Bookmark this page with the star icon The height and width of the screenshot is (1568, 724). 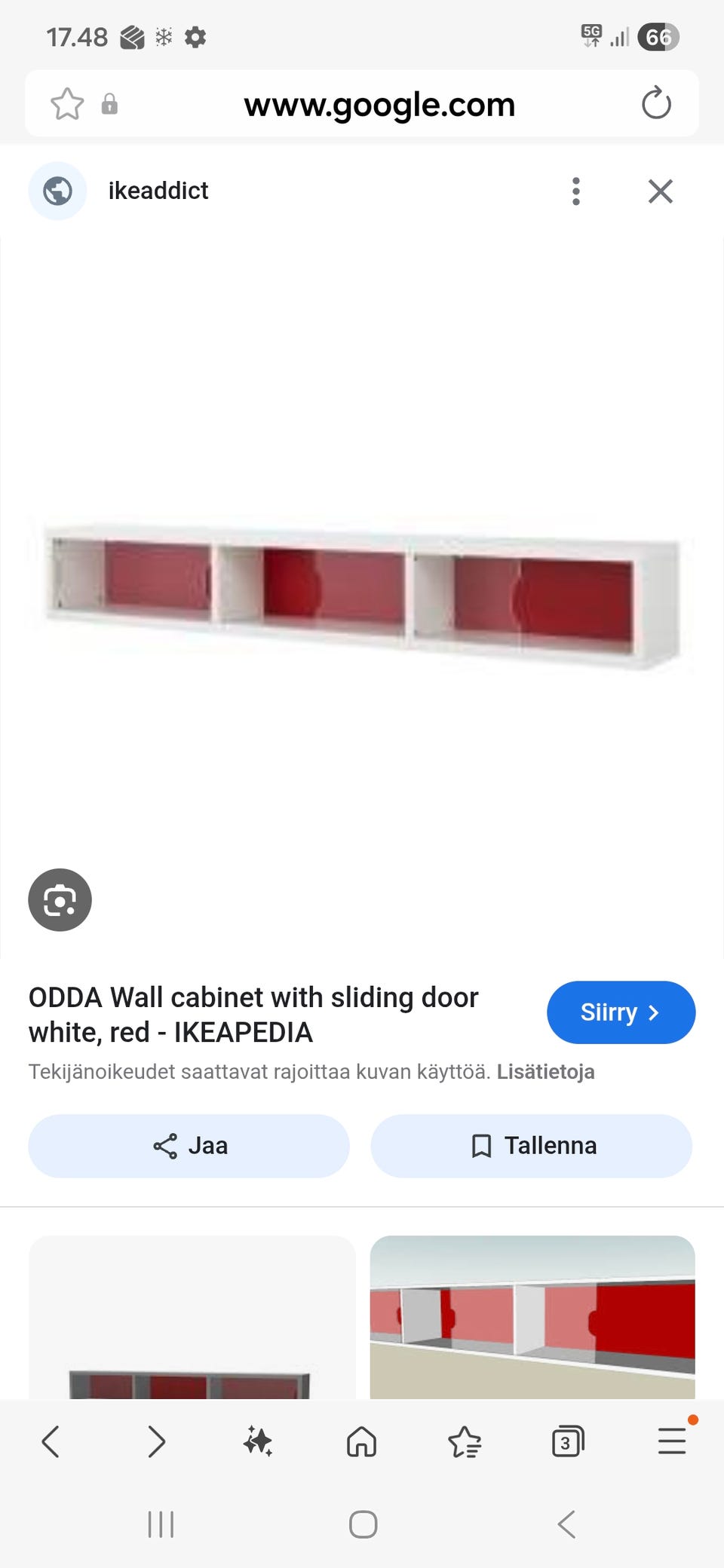[x=67, y=104]
